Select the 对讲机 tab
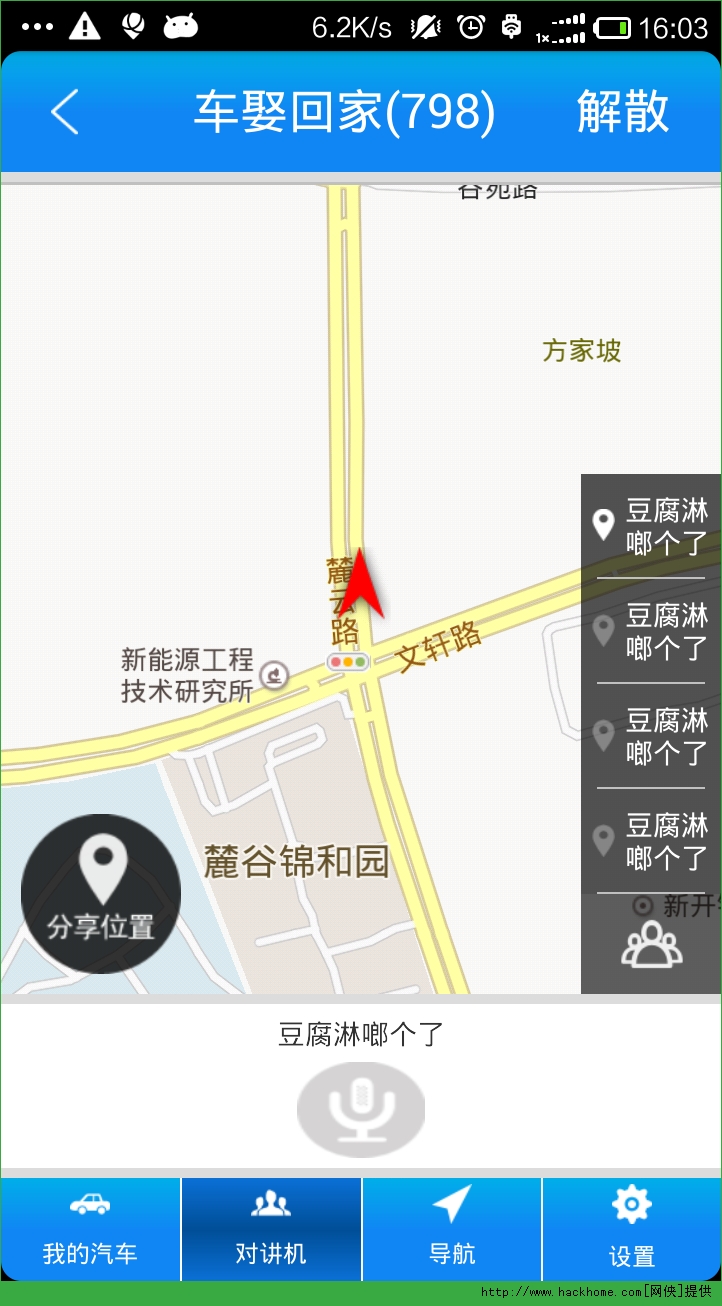Screen dimensions: 722x1306 (x=271, y=1229)
